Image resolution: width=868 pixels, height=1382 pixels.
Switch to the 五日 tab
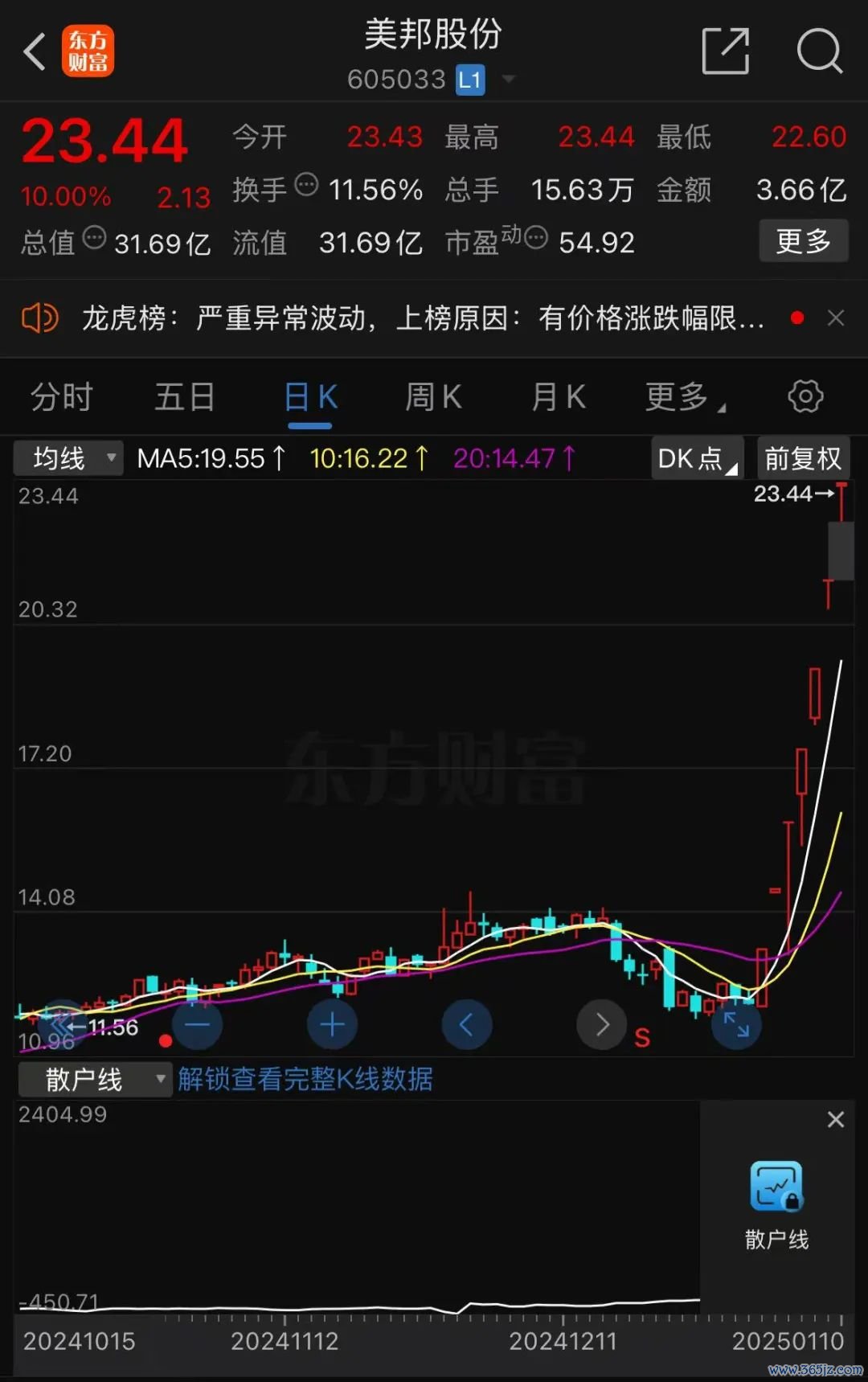coord(185,397)
